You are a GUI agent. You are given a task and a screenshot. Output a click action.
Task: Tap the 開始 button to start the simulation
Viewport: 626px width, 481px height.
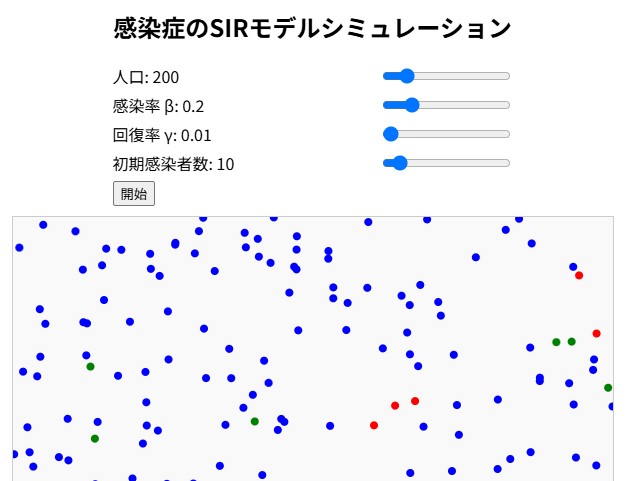(134, 194)
